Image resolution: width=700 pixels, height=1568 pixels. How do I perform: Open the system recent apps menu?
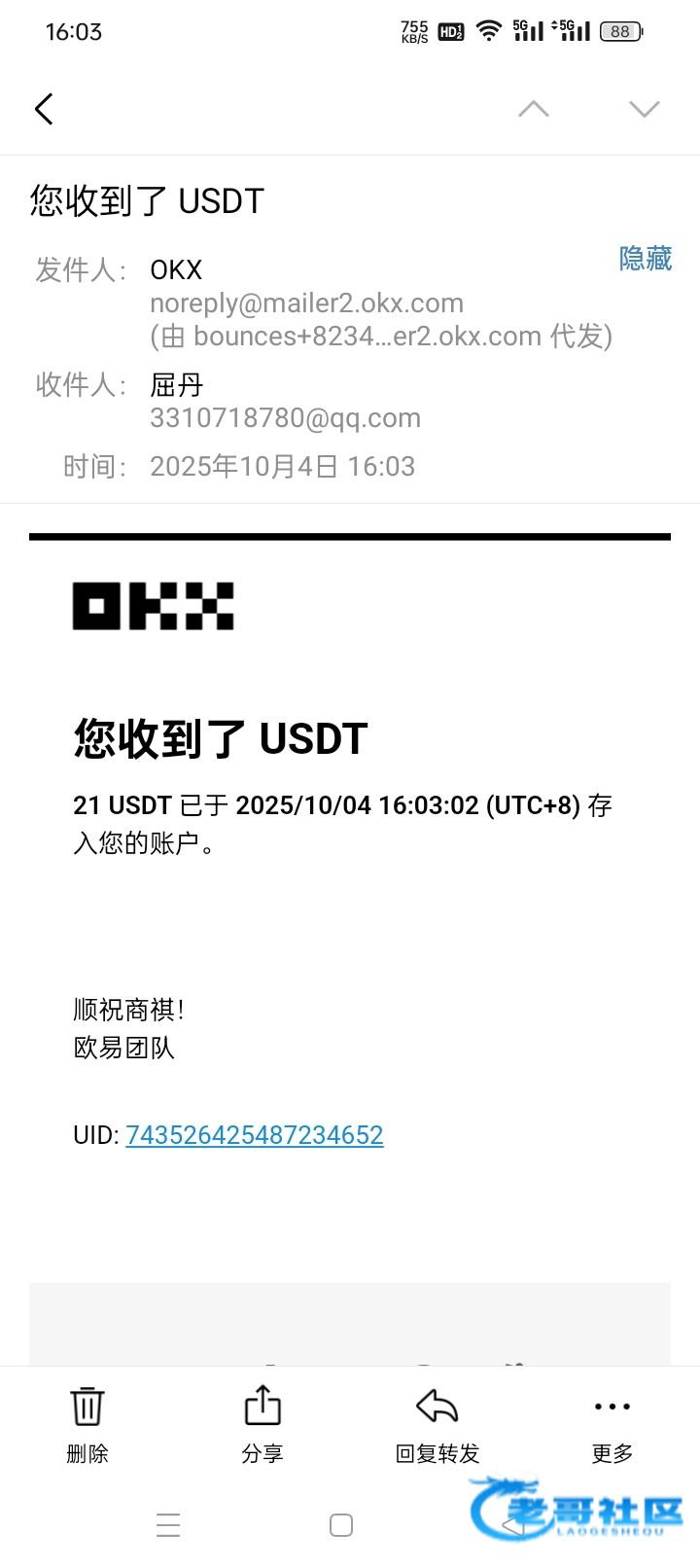(x=168, y=1524)
